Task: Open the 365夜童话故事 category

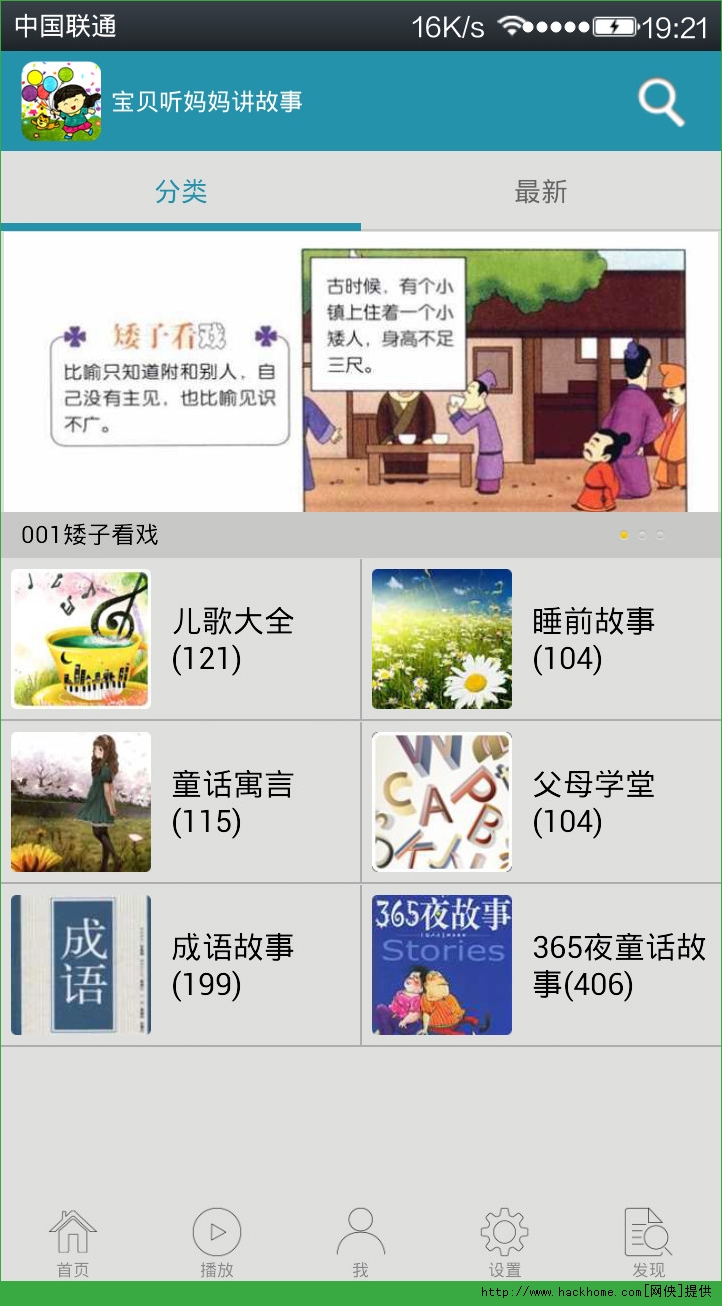Action: [x=541, y=965]
